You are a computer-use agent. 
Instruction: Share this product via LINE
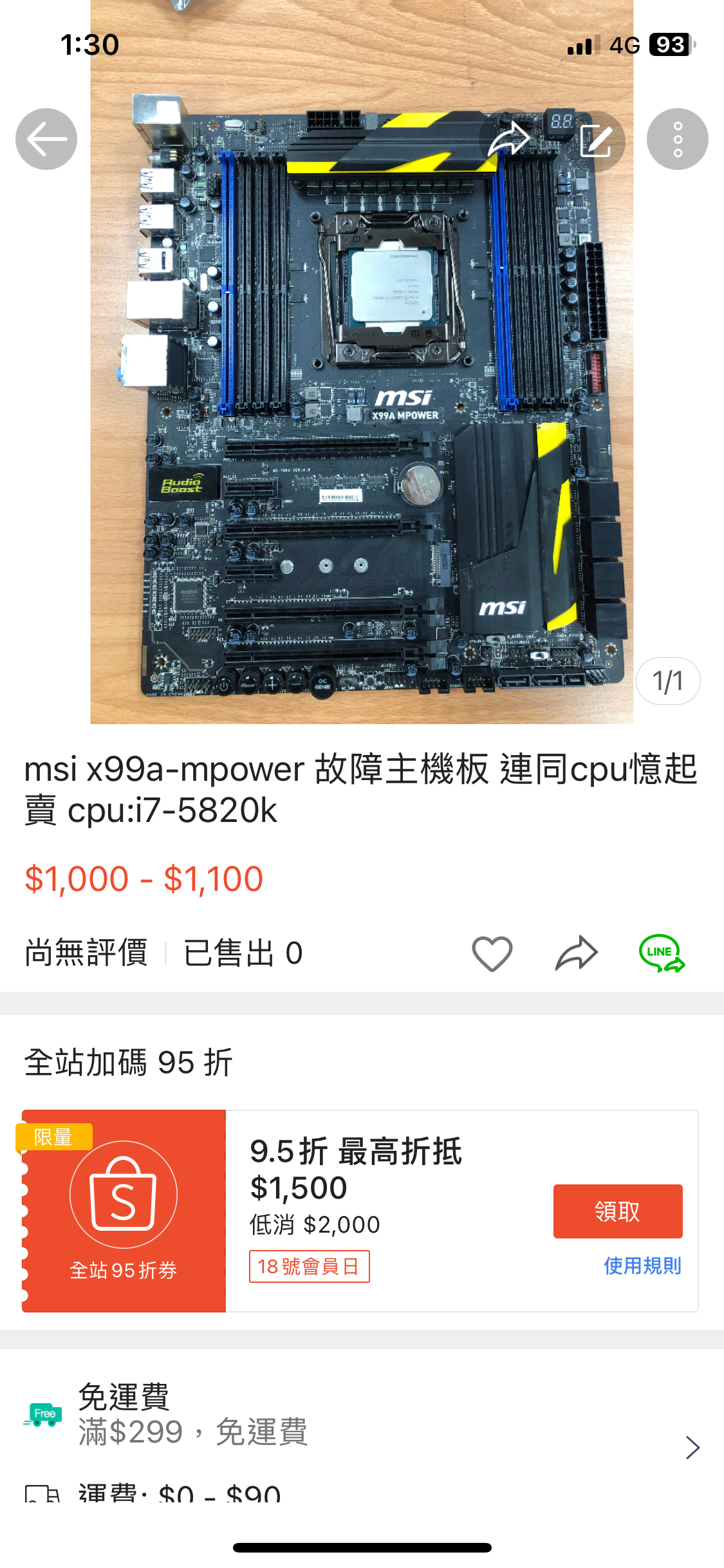tap(662, 953)
